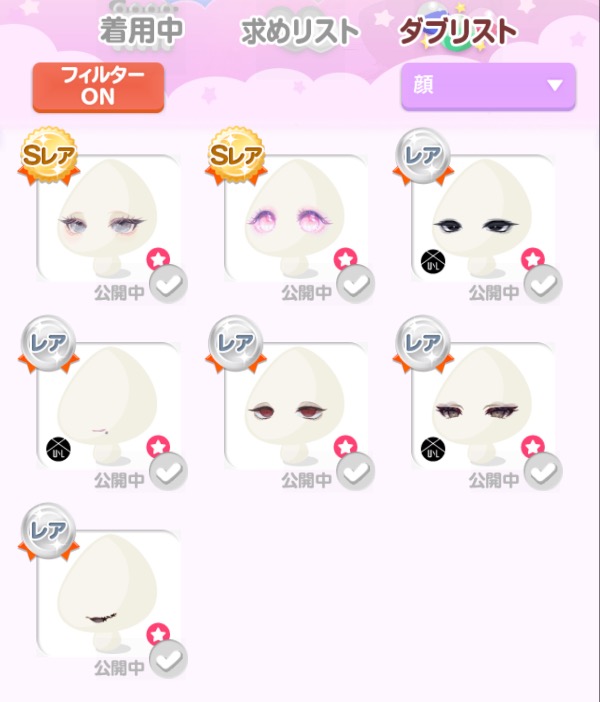The height and width of the screenshot is (702, 600).
Task: Uncheck the red-brown eyes item checkmark
Action: pyautogui.click(x=355, y=471)
